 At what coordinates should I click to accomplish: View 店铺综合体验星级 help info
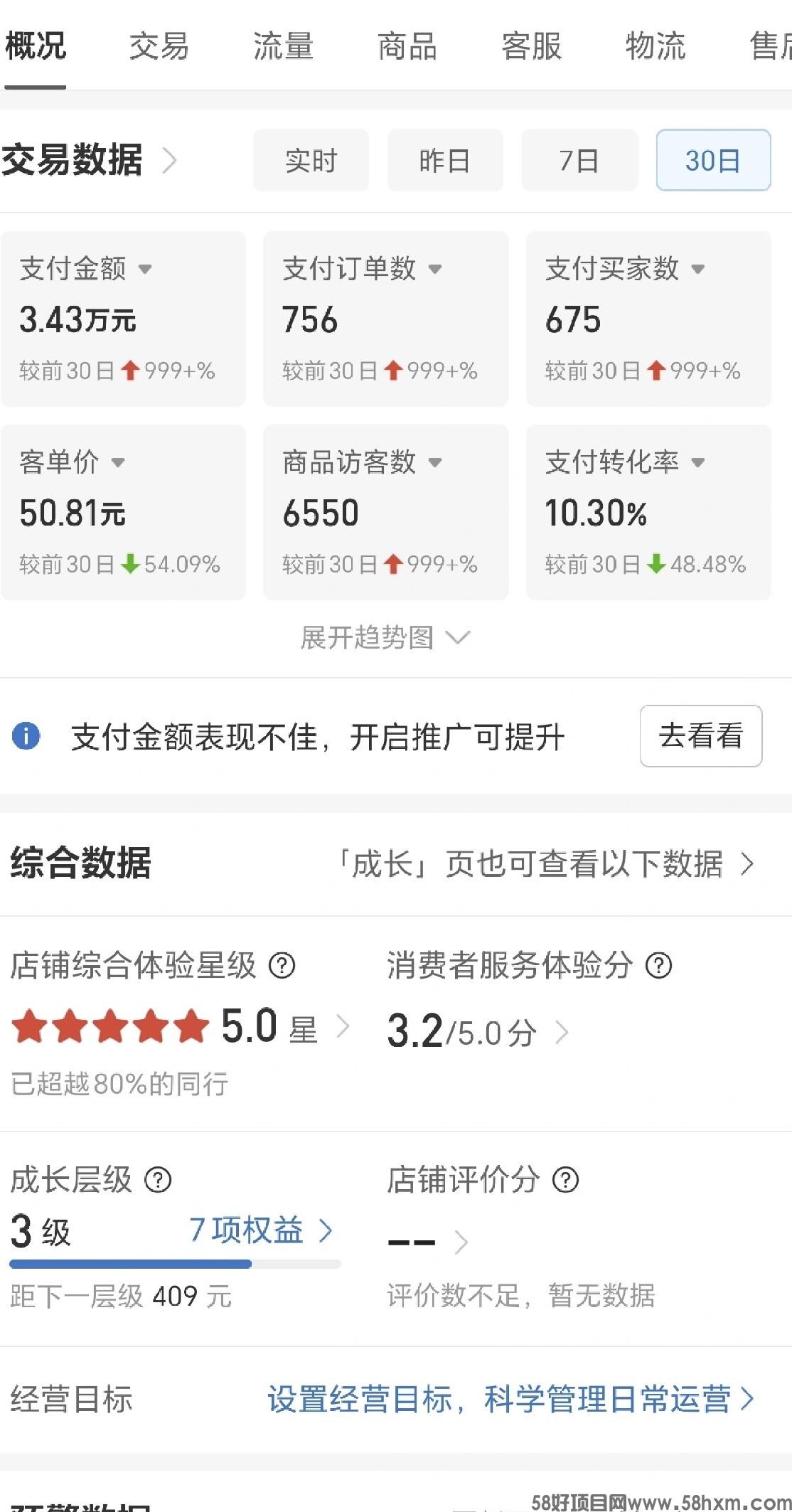tap(282, 966)
